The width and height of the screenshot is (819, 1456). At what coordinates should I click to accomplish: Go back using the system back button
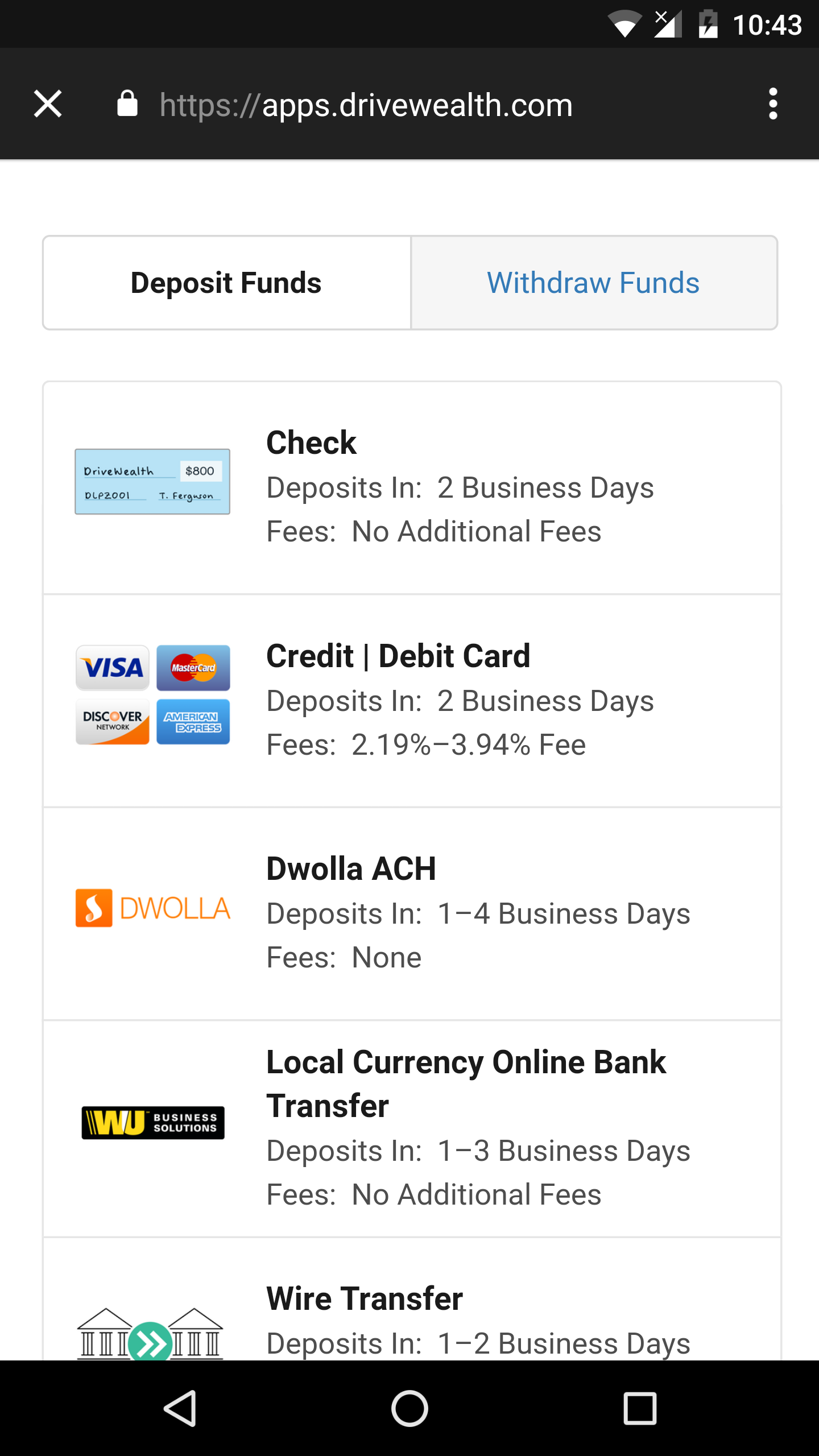(180, 1409)
